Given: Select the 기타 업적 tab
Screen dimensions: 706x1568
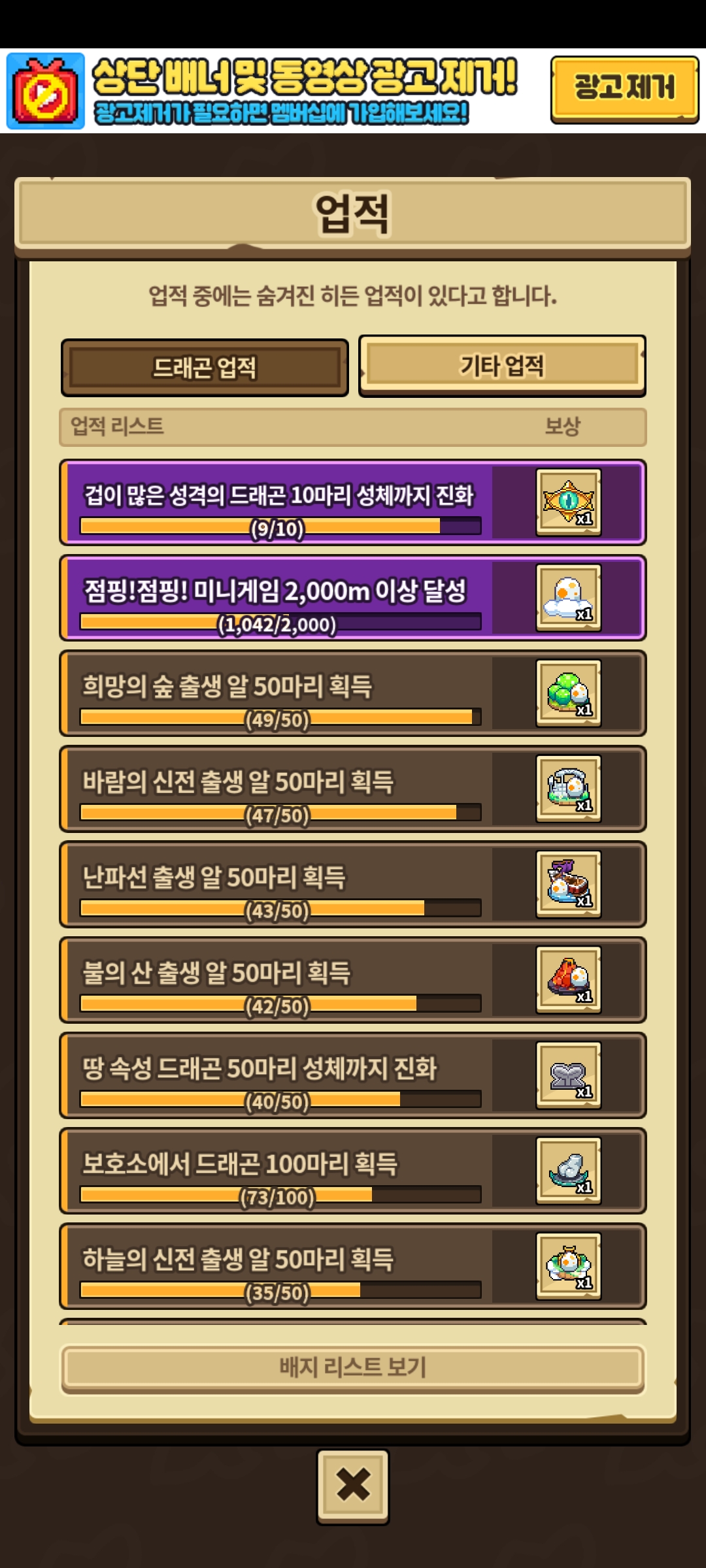Looking at the screenshot, I should point(501,365).
